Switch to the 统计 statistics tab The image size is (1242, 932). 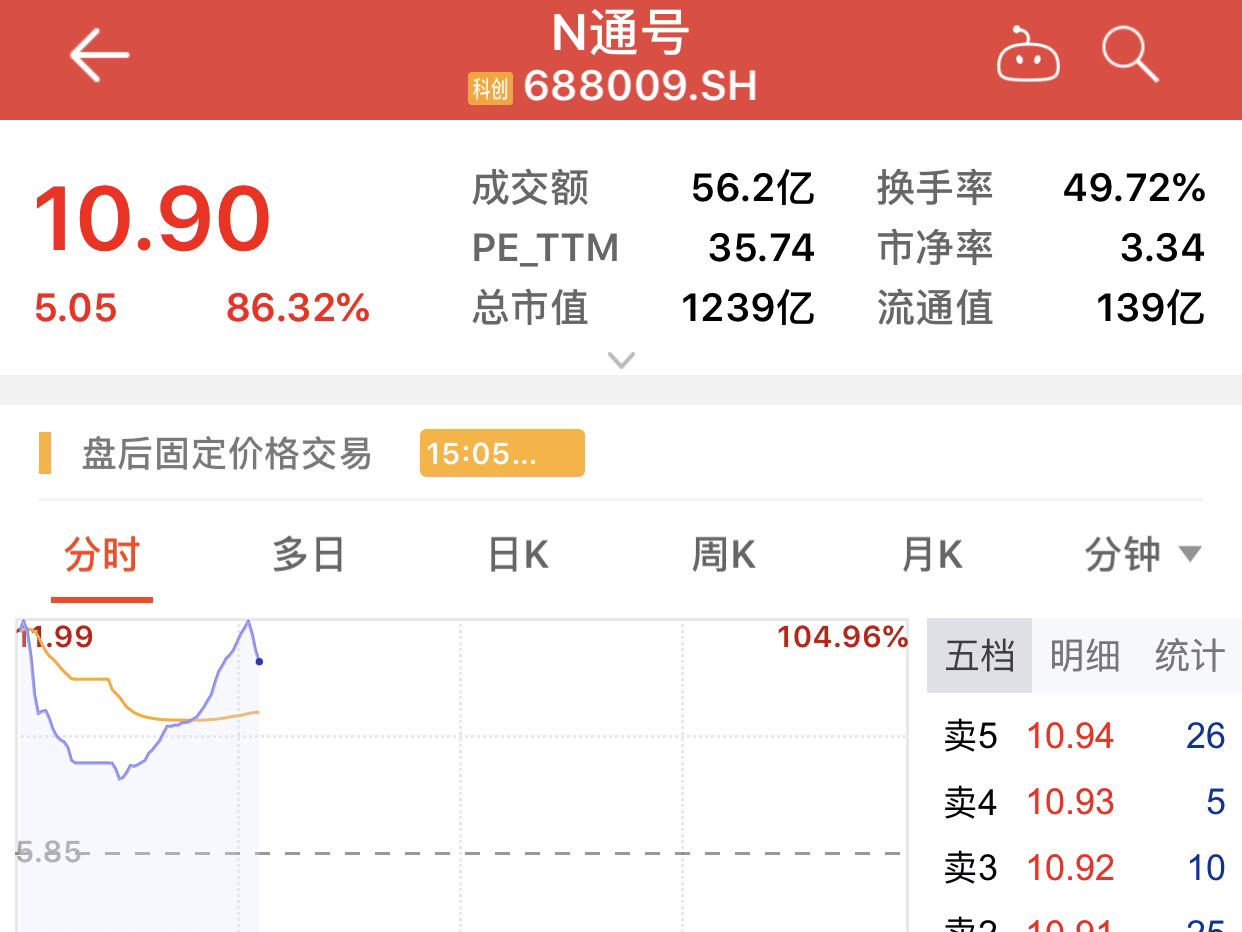[x=1189, y=657]
